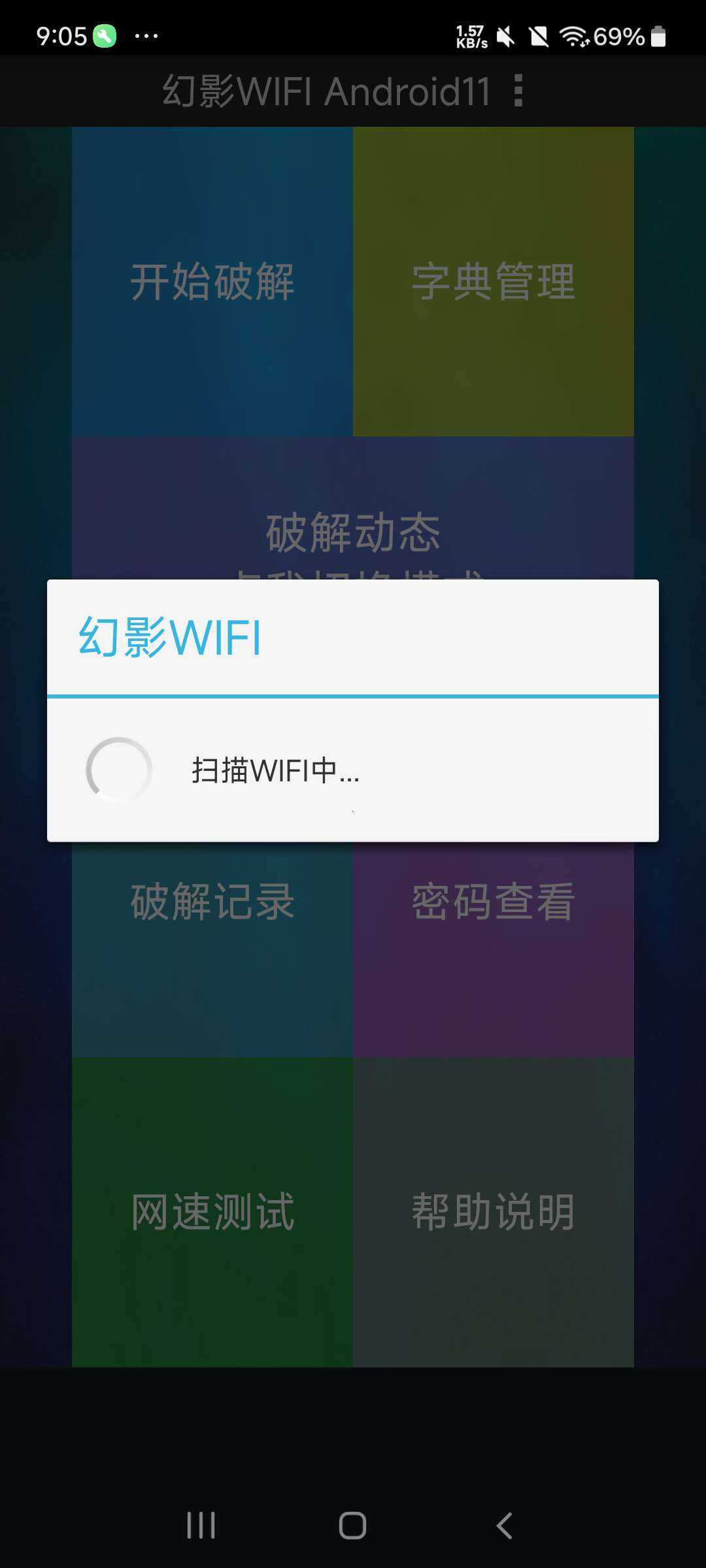Select the 破解动态 tile
Viewport: 706px width, 1568px height.
coord(353,523)
